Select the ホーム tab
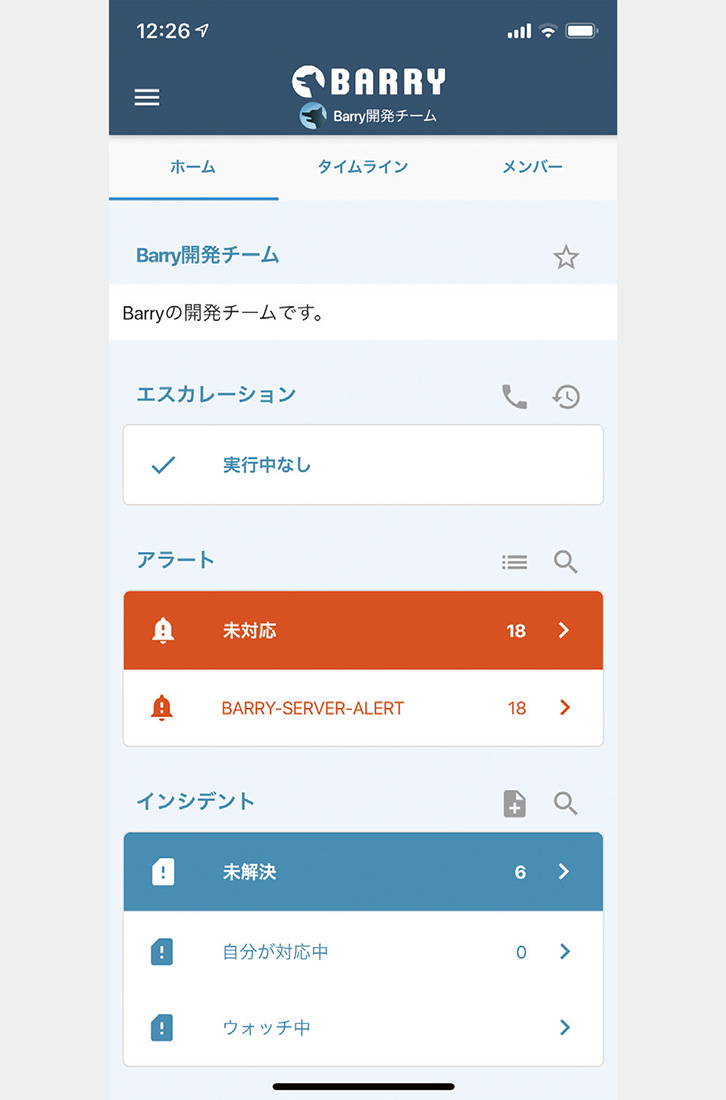 pyautogui.click(x=193, y=167)
